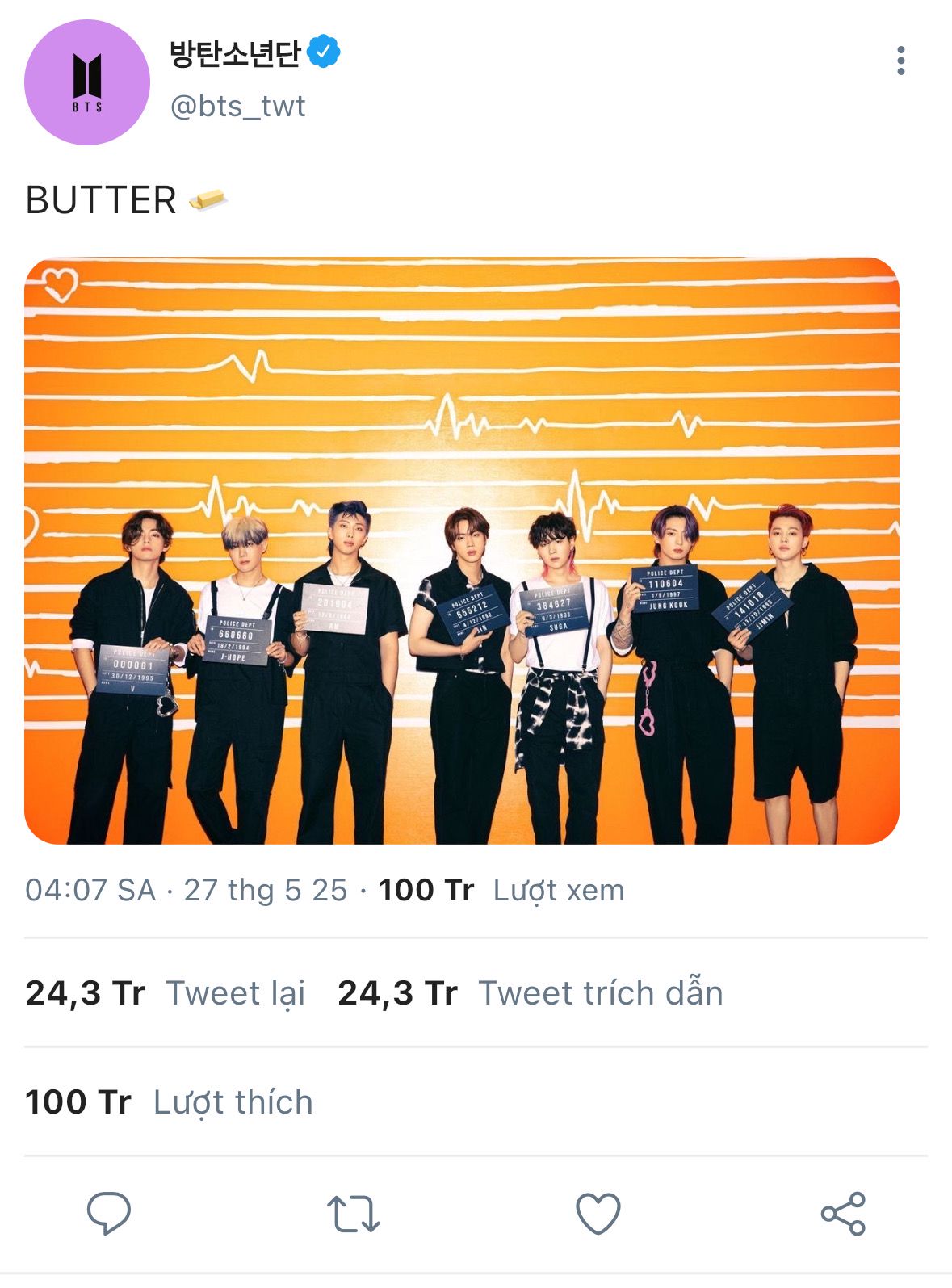Screen dimensions: 952x1288
Task: Open the three-dot overflow menu
Action: (x=900, y=61)
